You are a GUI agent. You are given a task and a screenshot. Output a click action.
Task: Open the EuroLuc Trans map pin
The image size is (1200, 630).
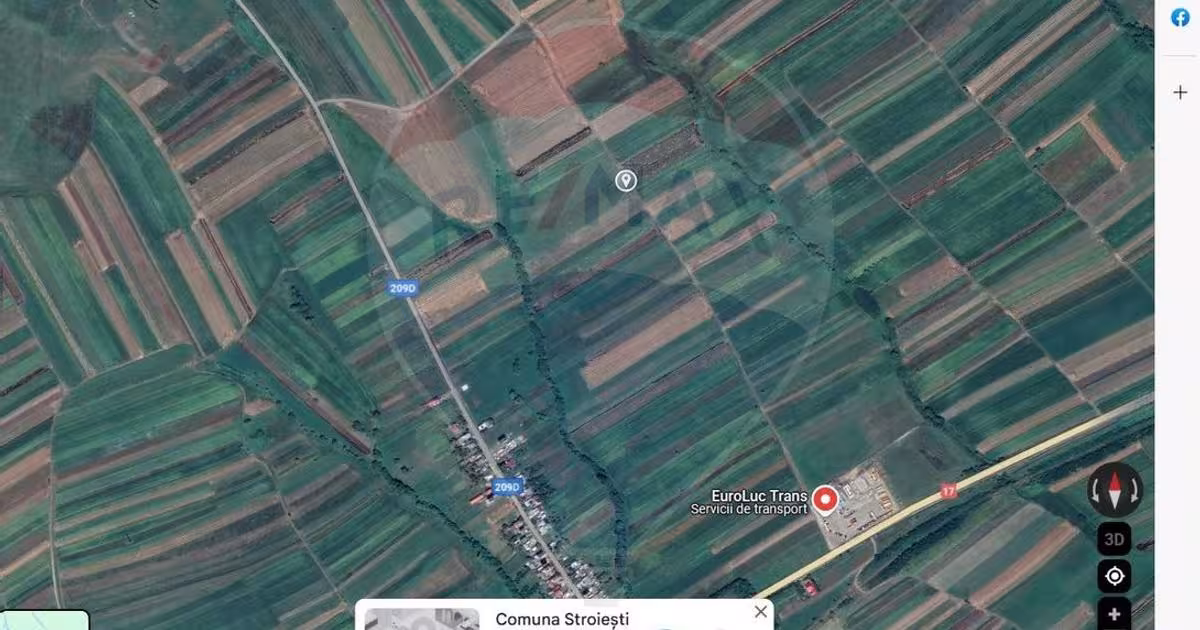825,499
